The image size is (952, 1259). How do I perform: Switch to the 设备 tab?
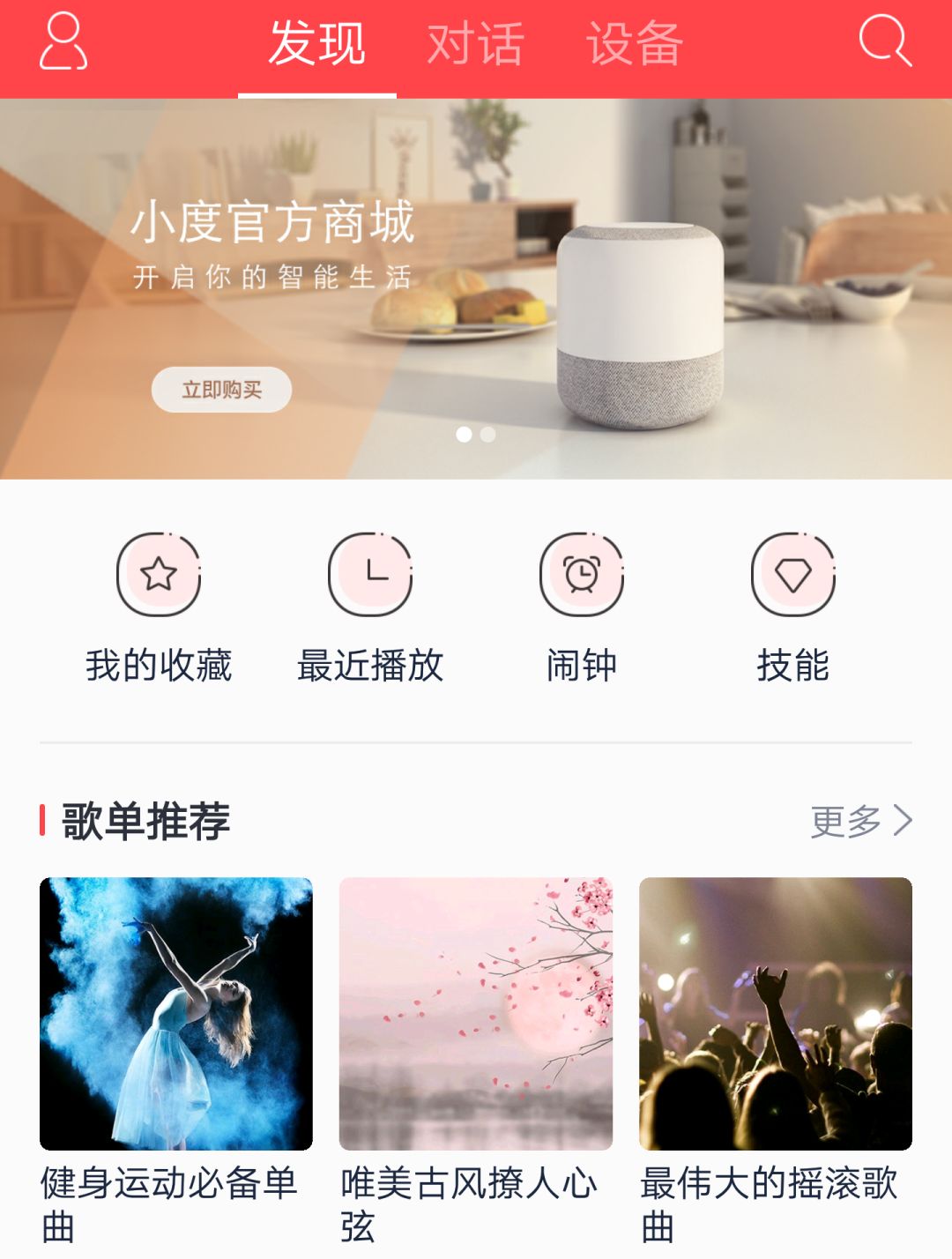(x=633, y=42)
